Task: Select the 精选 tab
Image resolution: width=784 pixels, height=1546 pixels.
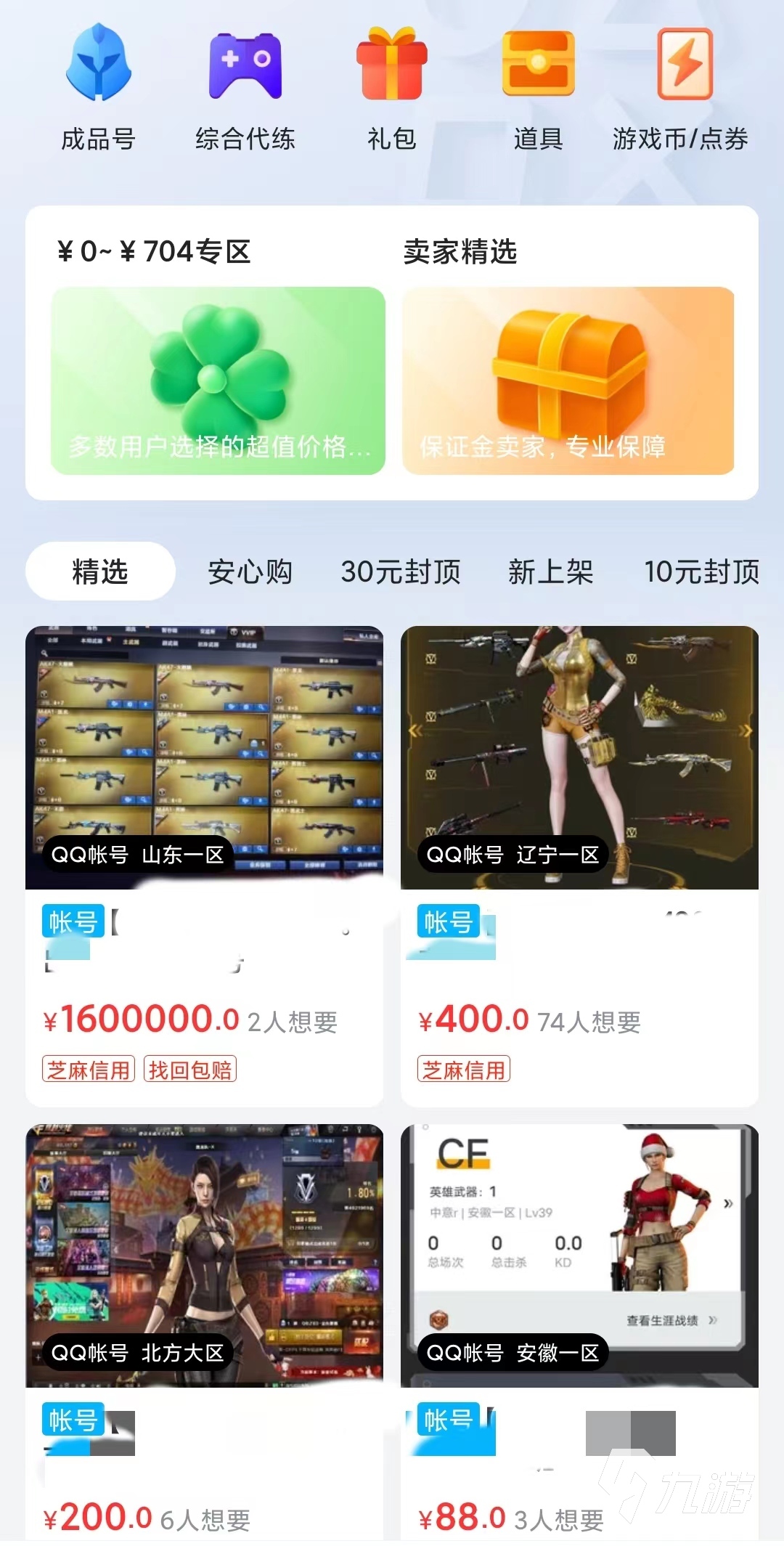Action: pos(100,571)
